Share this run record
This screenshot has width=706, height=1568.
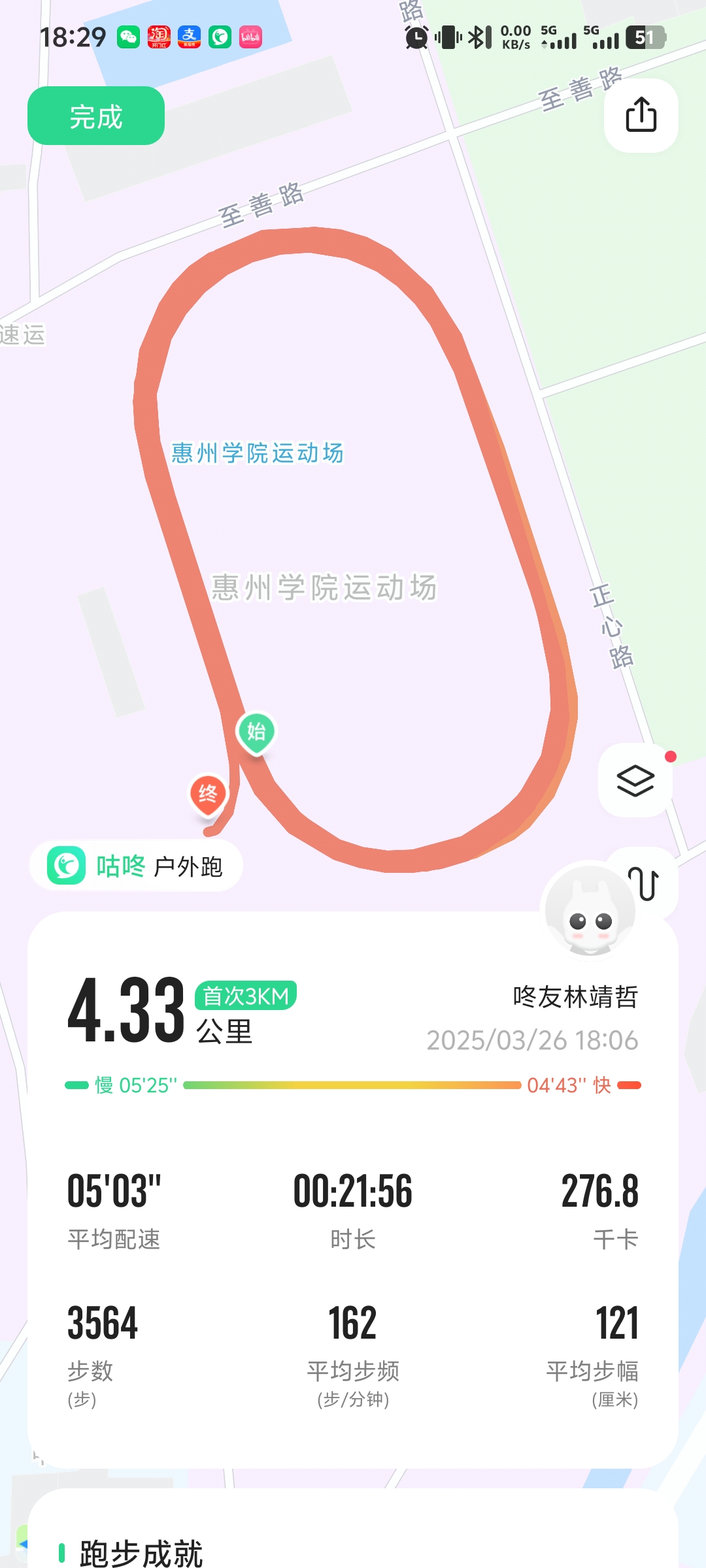[x=641, y=115]
